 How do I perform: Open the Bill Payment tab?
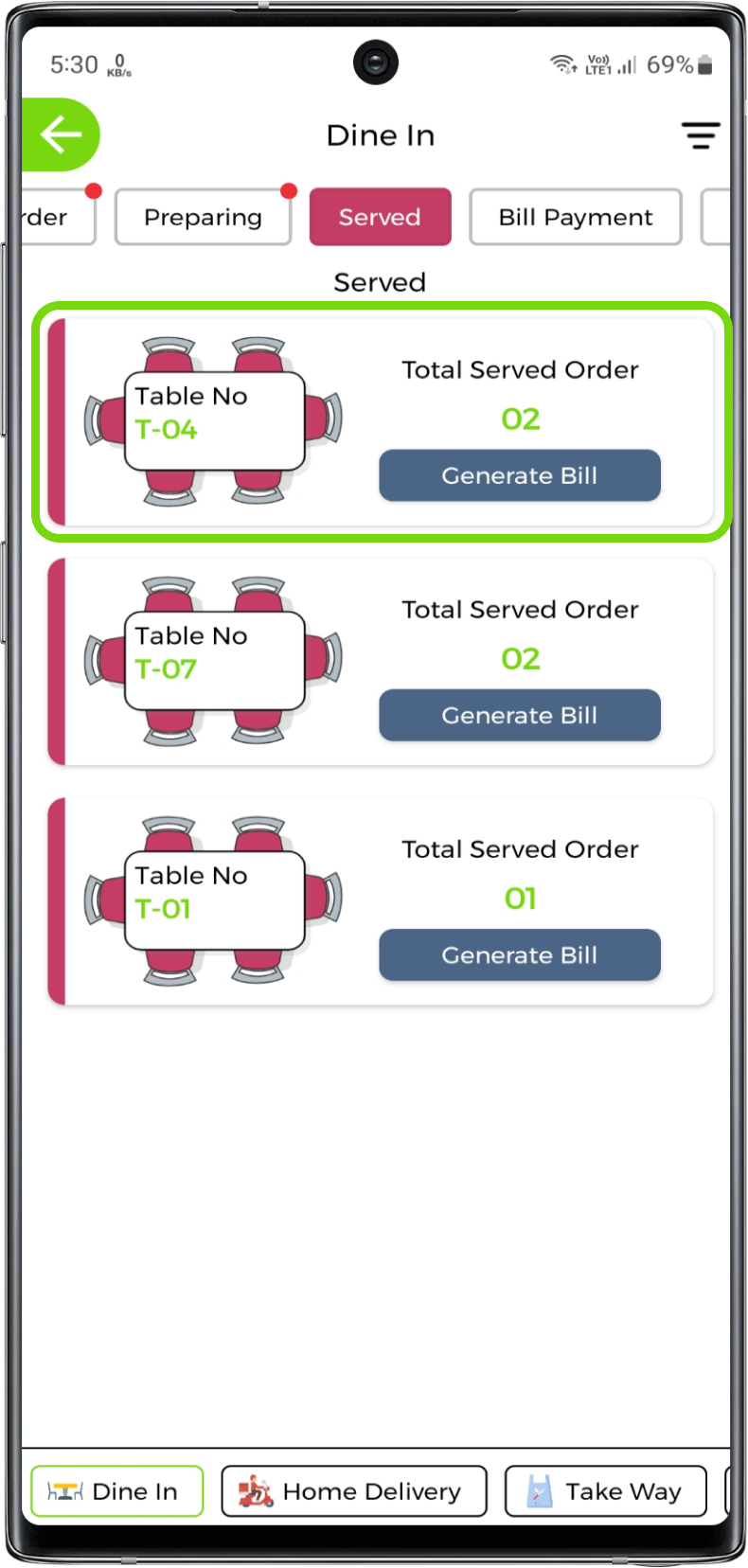(x=575, y=218)
